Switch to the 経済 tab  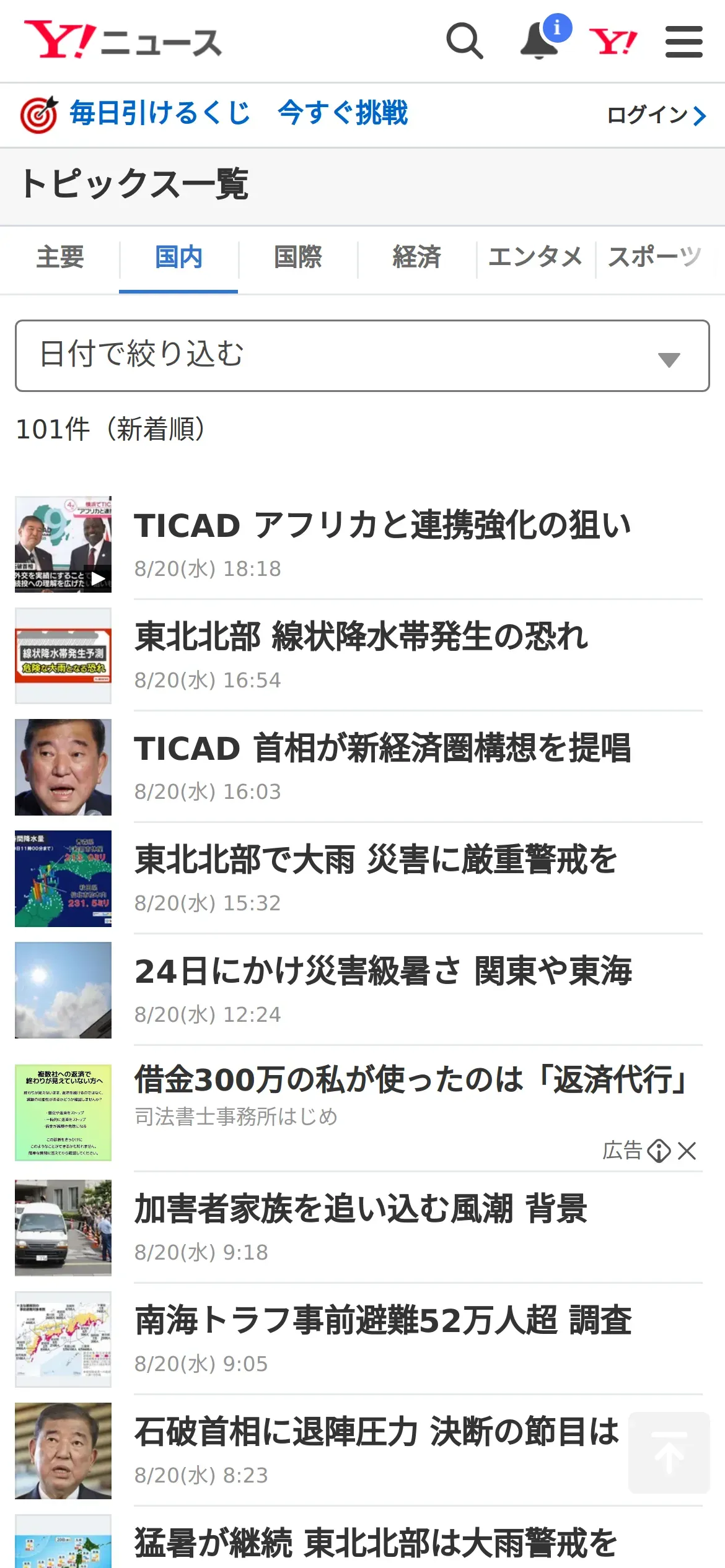(417, 257)
